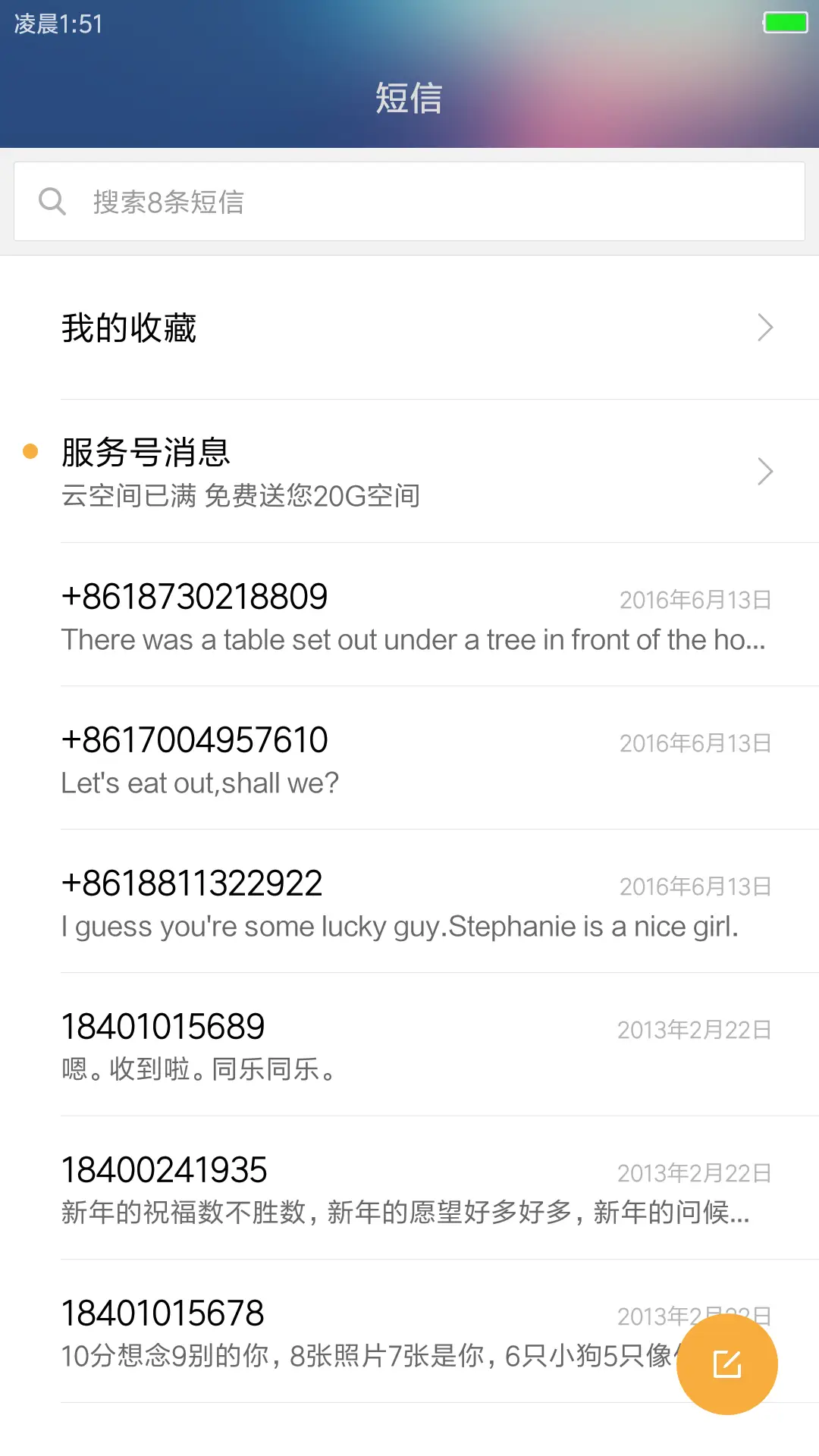Tap the unread orange dot on 服务号消息
819x1456 pixels.
coord(30,451)
